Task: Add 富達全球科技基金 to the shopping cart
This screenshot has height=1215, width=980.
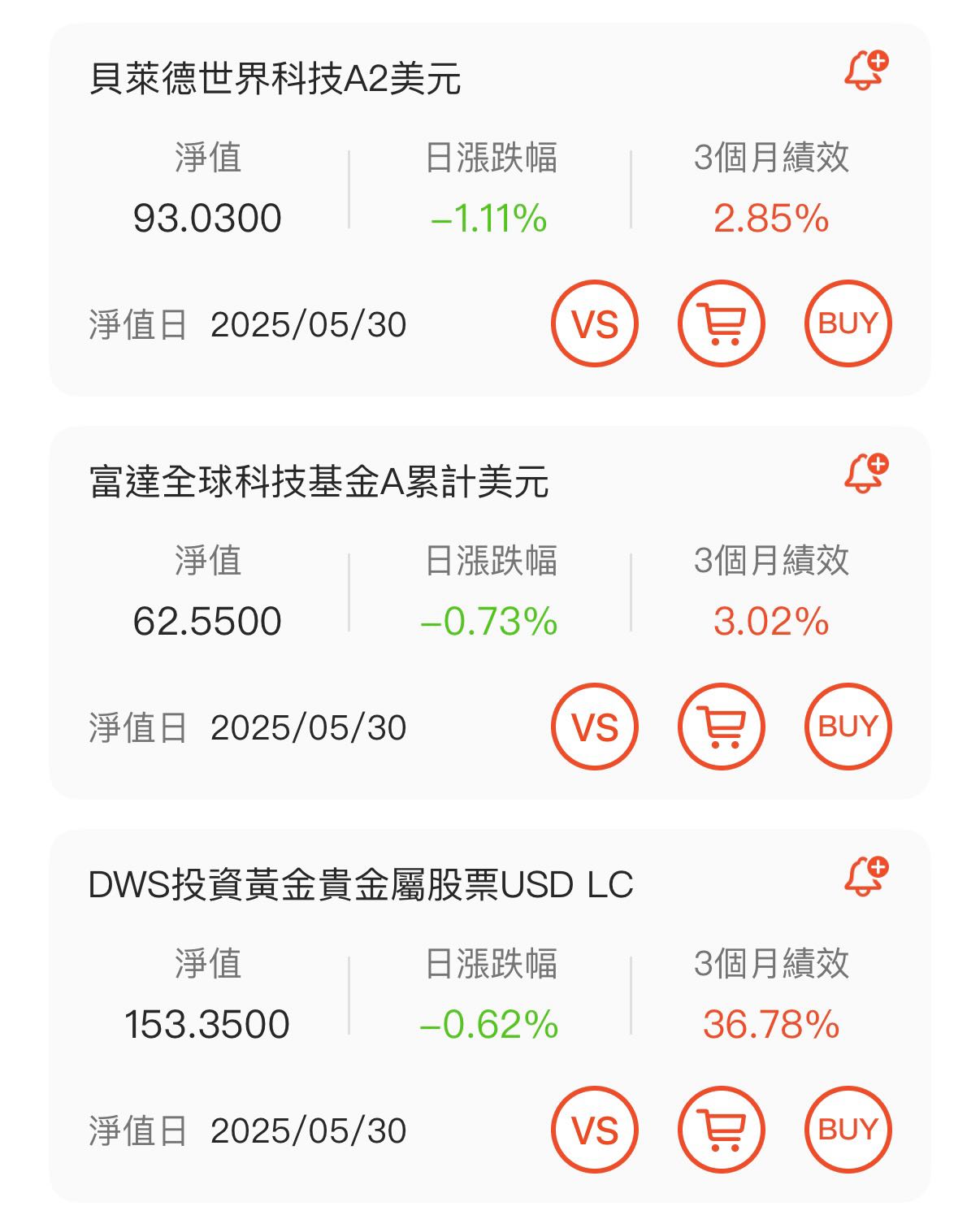Action: tap(722, 727)
